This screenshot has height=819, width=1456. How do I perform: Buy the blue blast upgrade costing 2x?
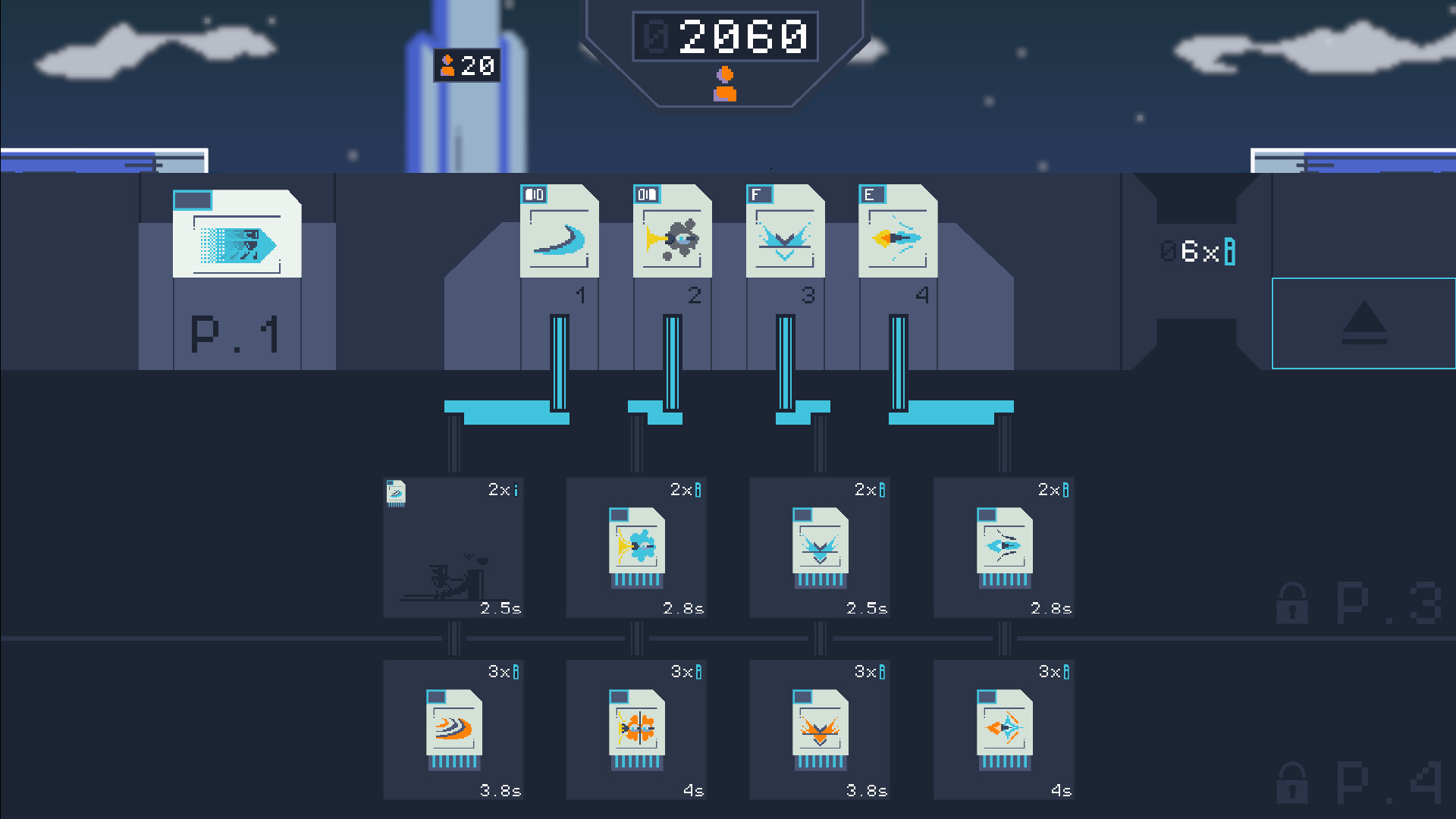click(x=637, y=548)
